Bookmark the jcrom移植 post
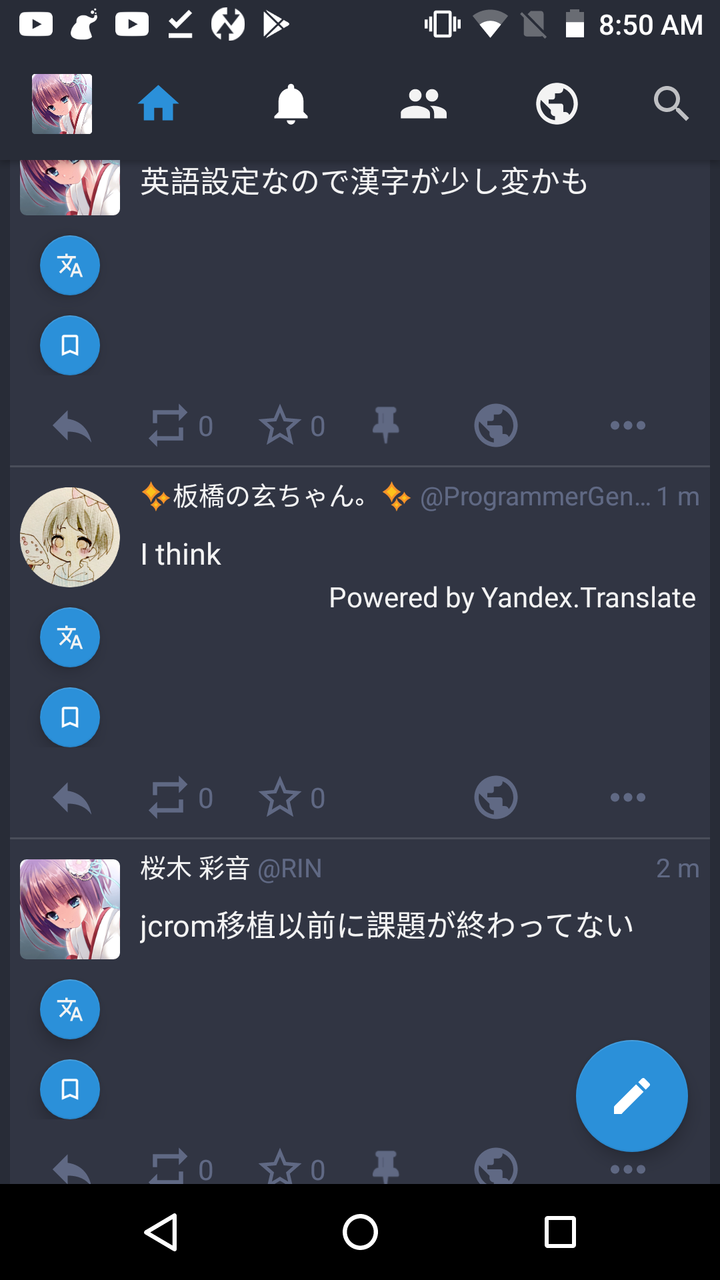The width and height of the screenshot is (720, 1280). tap(70, 1089)
